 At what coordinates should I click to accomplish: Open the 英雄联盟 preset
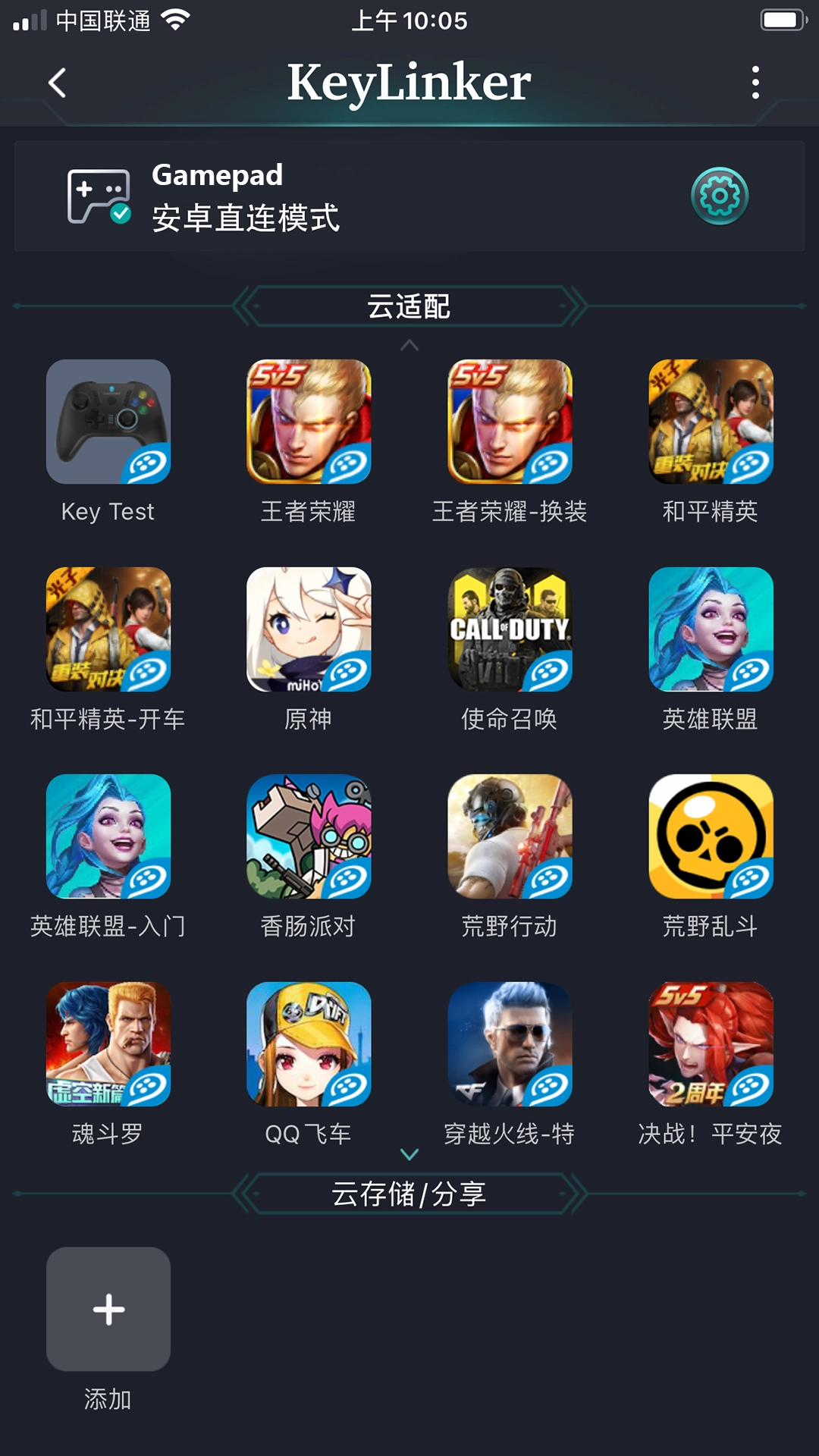tap(711, 629)
